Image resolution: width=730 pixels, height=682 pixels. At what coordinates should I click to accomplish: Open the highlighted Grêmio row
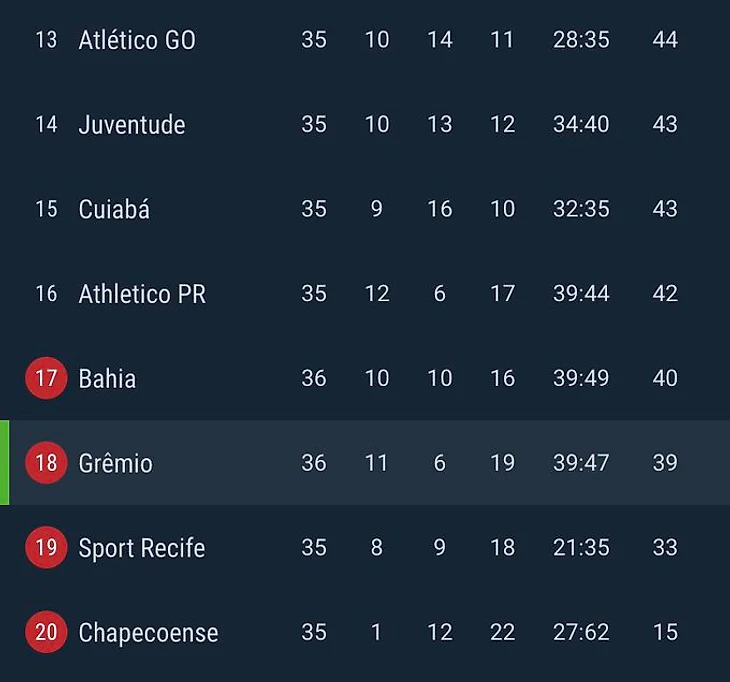point(115,463)
